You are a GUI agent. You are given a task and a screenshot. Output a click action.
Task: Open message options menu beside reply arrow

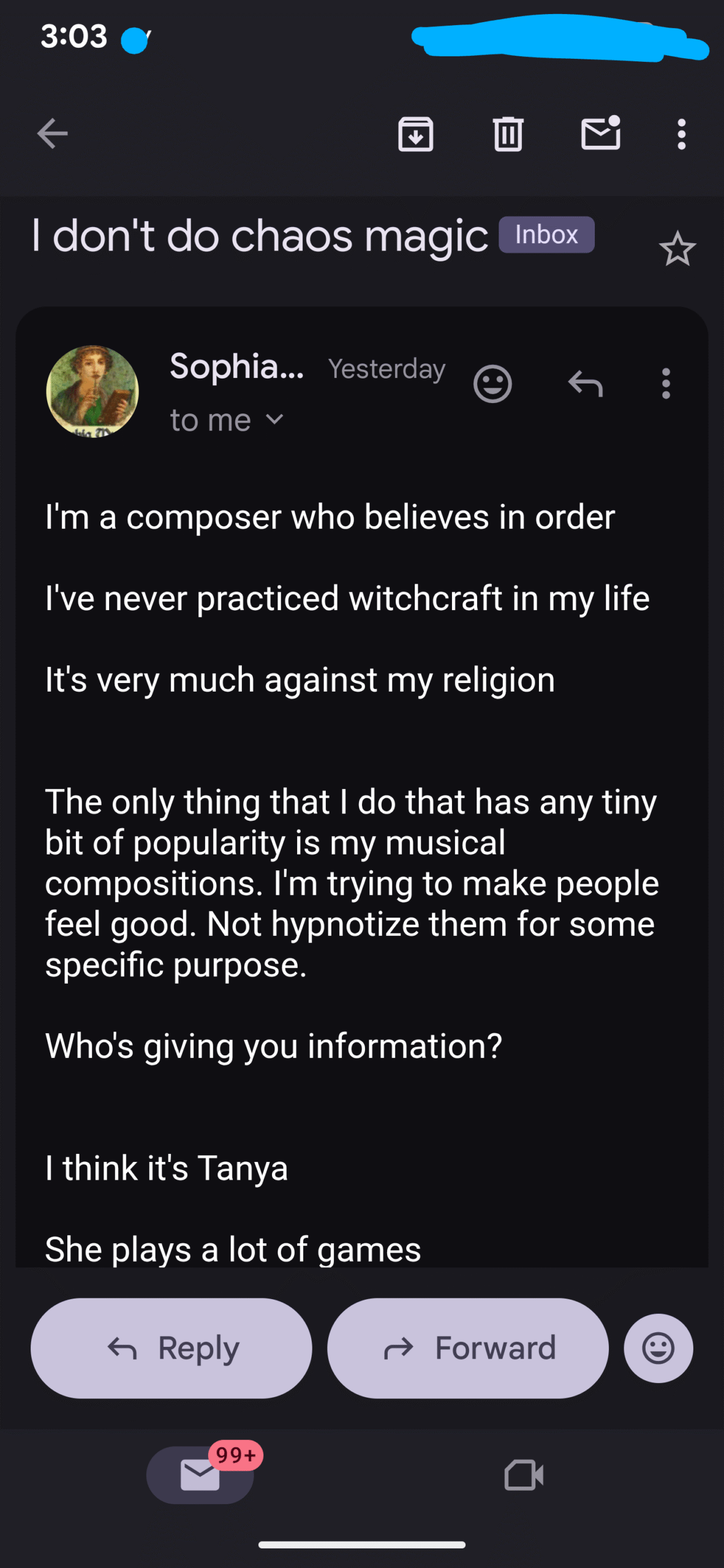(666, 384)
